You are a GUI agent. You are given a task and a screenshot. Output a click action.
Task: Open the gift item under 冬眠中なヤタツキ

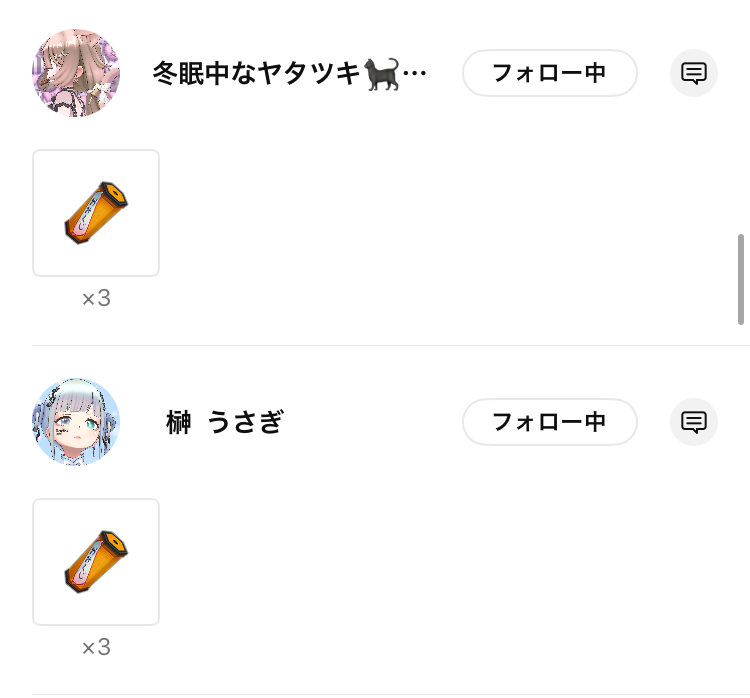click(x=96, y=213)
